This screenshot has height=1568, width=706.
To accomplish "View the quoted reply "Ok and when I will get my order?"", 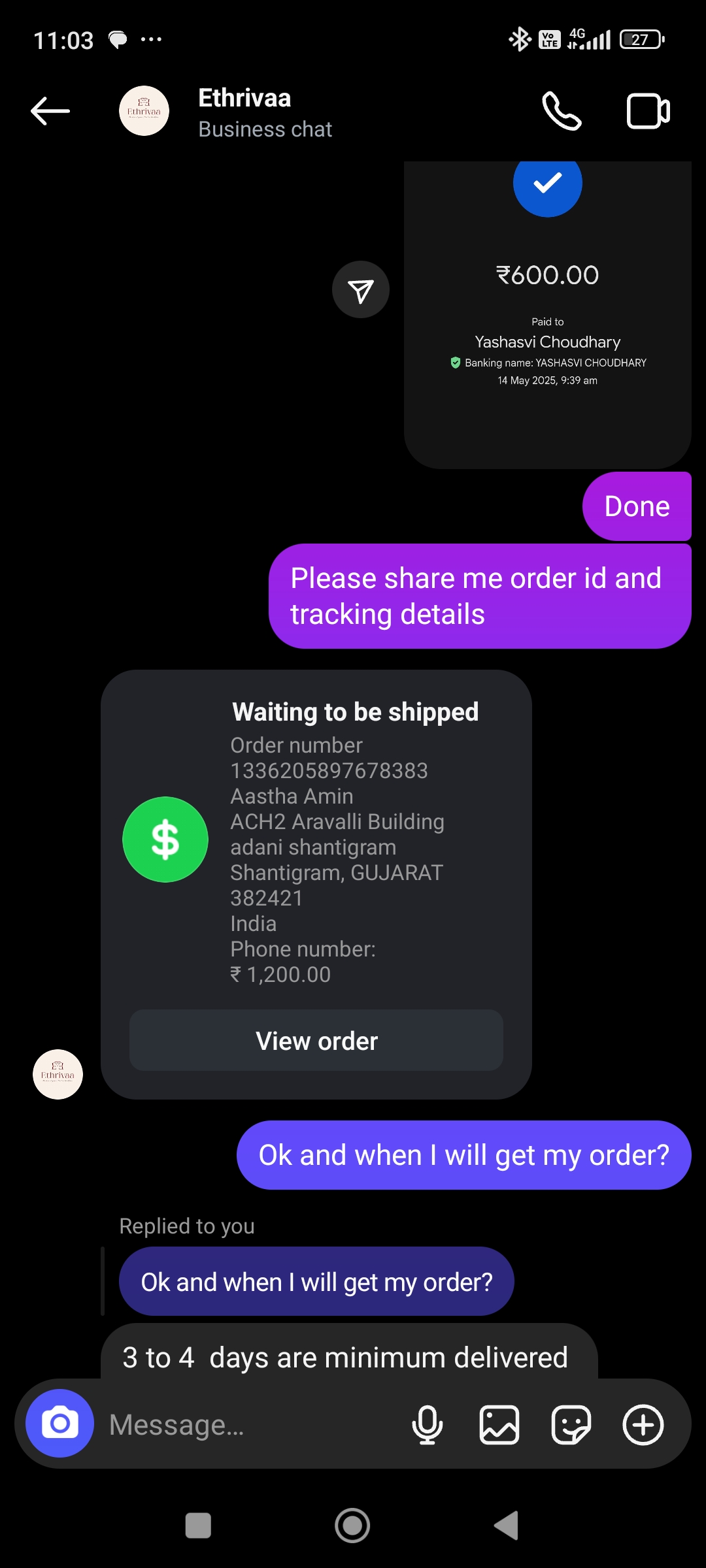I will (316, 1282).
